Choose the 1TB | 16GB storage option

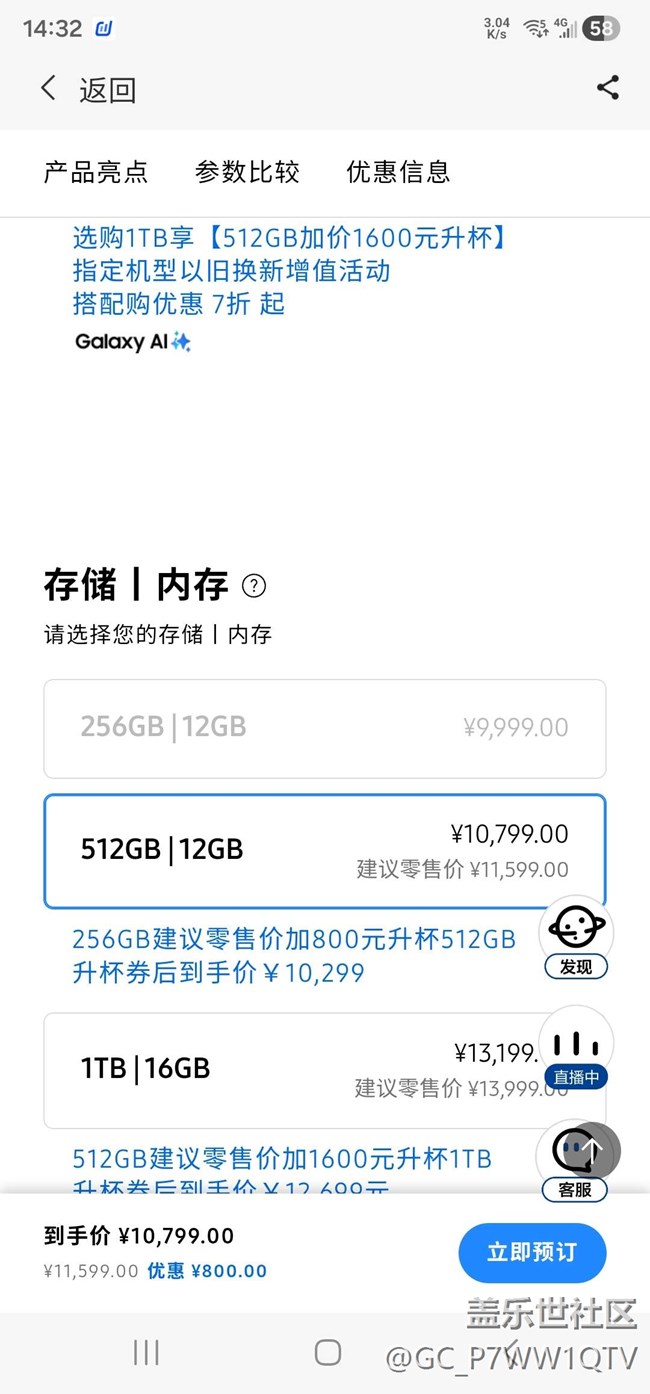pos(290,1069)
